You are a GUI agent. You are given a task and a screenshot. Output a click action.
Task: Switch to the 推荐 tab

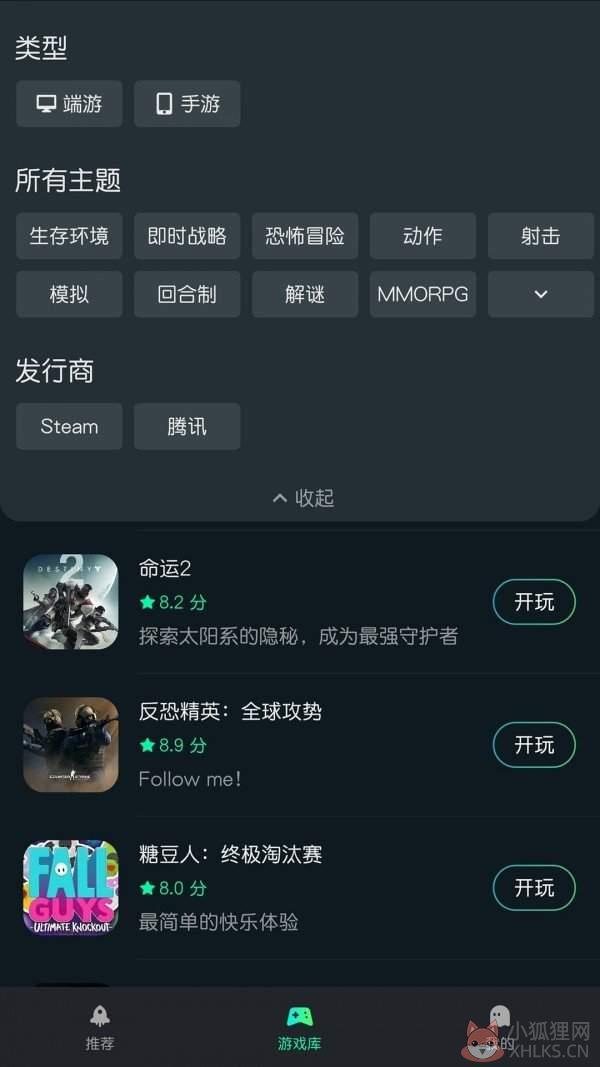click(x=100, y=1028)
